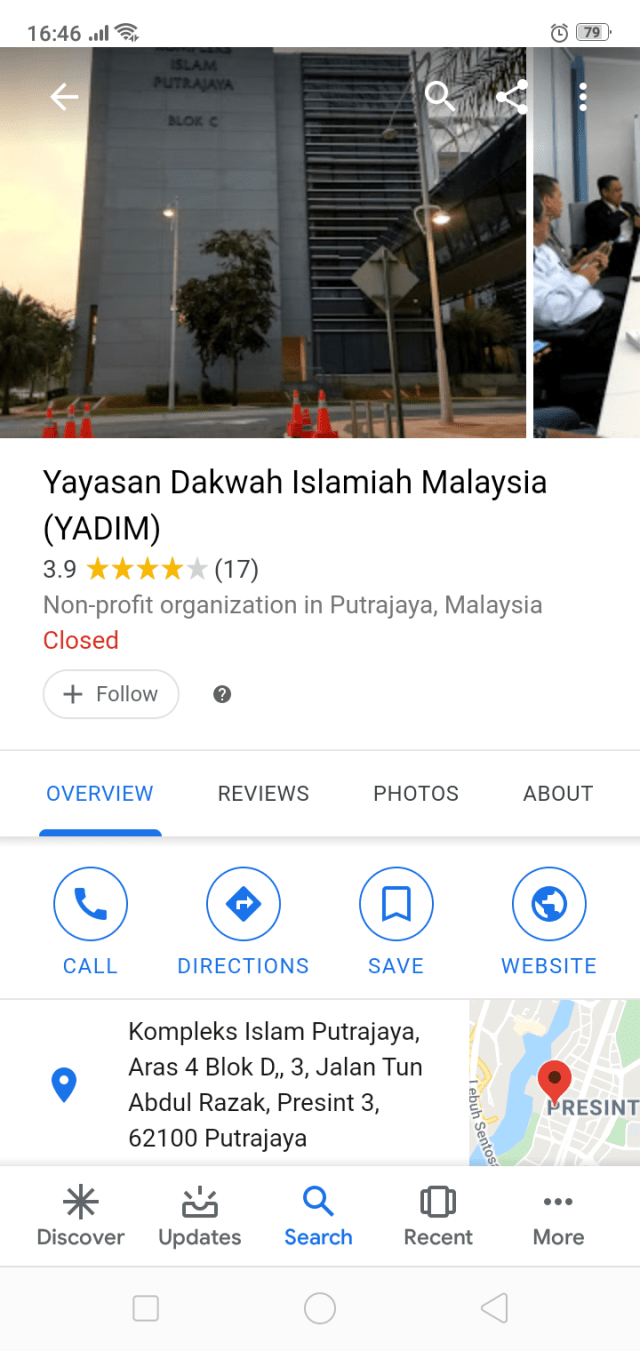Follow Yayasan Dakwah Islamiah Malaysia
640x1351 pixels.
(111, 694)
